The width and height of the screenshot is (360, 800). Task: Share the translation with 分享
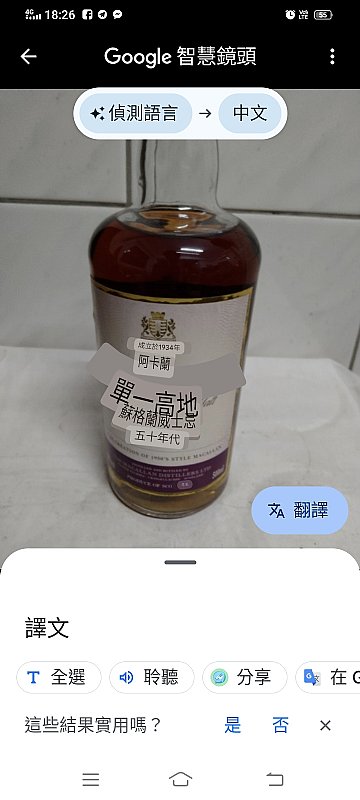[x=245, y=678]
